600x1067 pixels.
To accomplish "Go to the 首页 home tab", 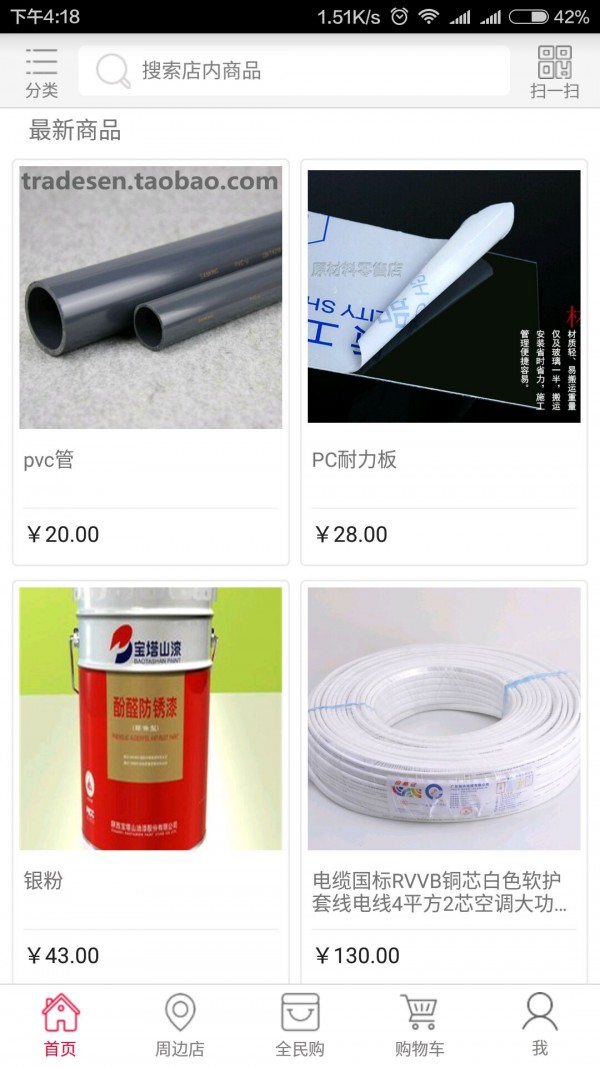I will [x=60, y=1025].
